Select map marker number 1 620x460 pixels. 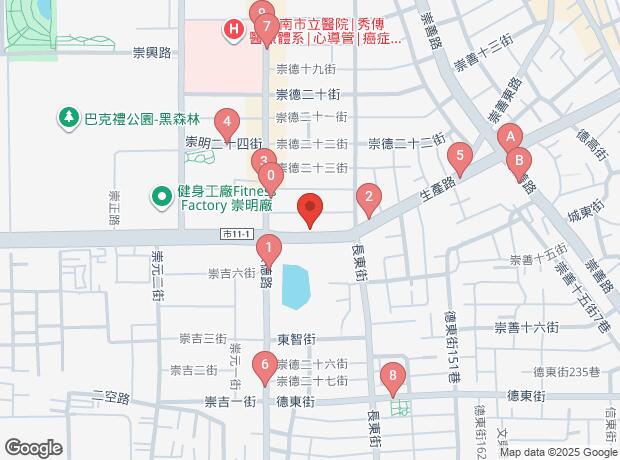click(268, 247)
